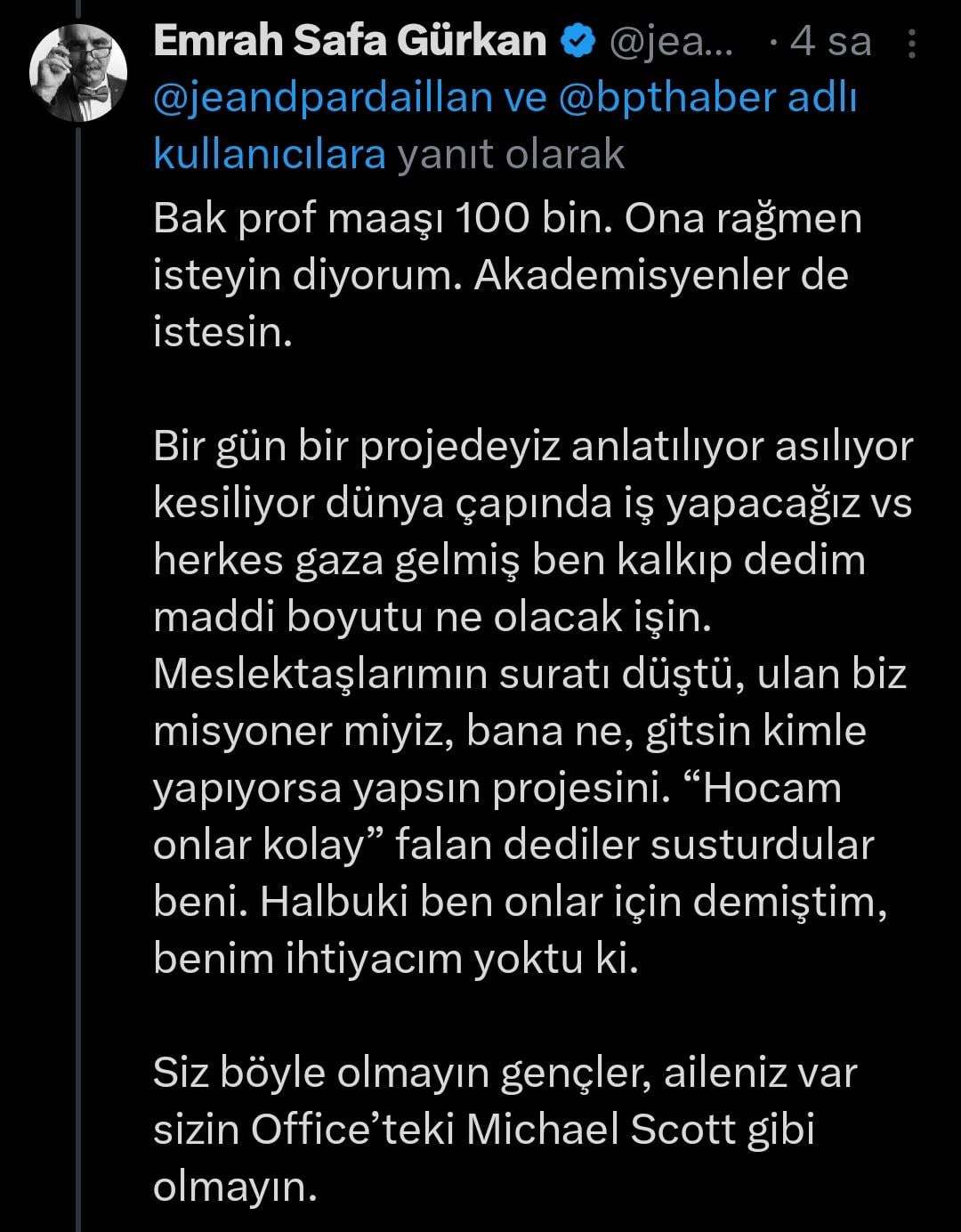Open Emrah Safa Gürkan's profile picture

(x=78, y=73)
